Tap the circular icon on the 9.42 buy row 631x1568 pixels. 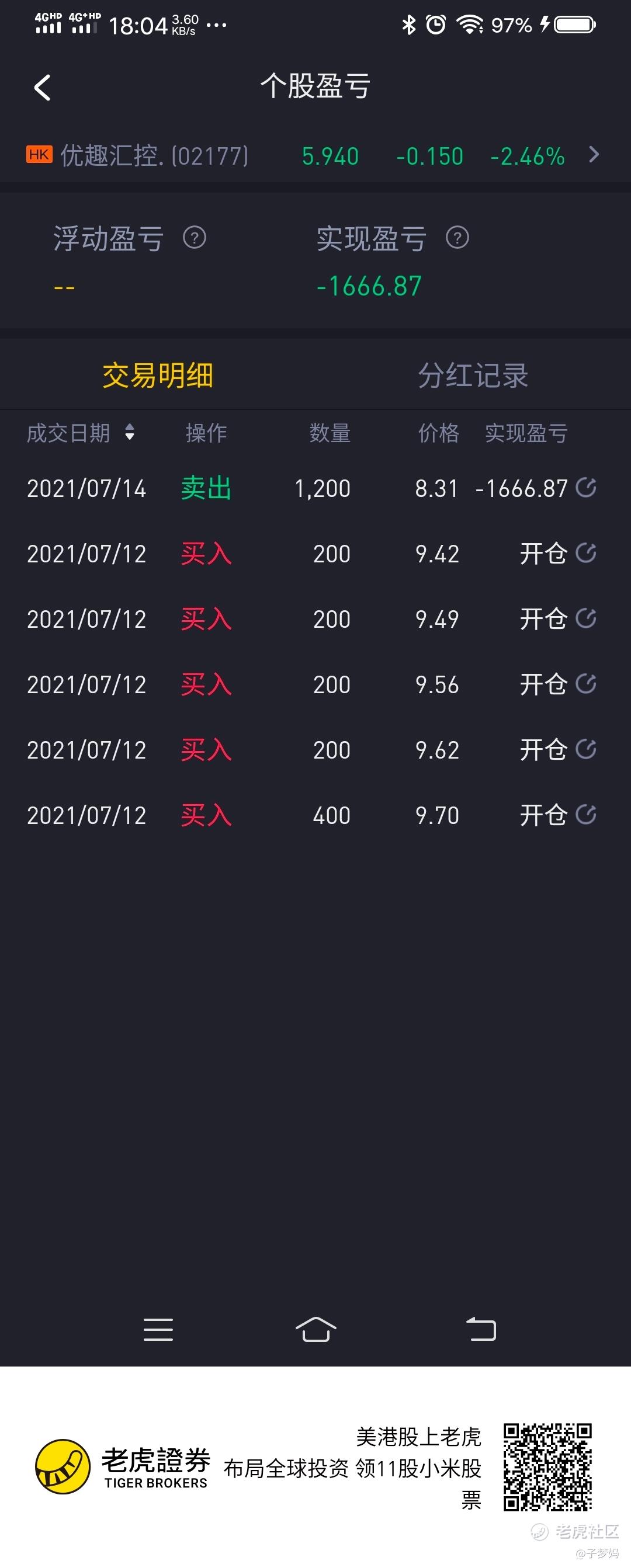click(x=586, y=553)
